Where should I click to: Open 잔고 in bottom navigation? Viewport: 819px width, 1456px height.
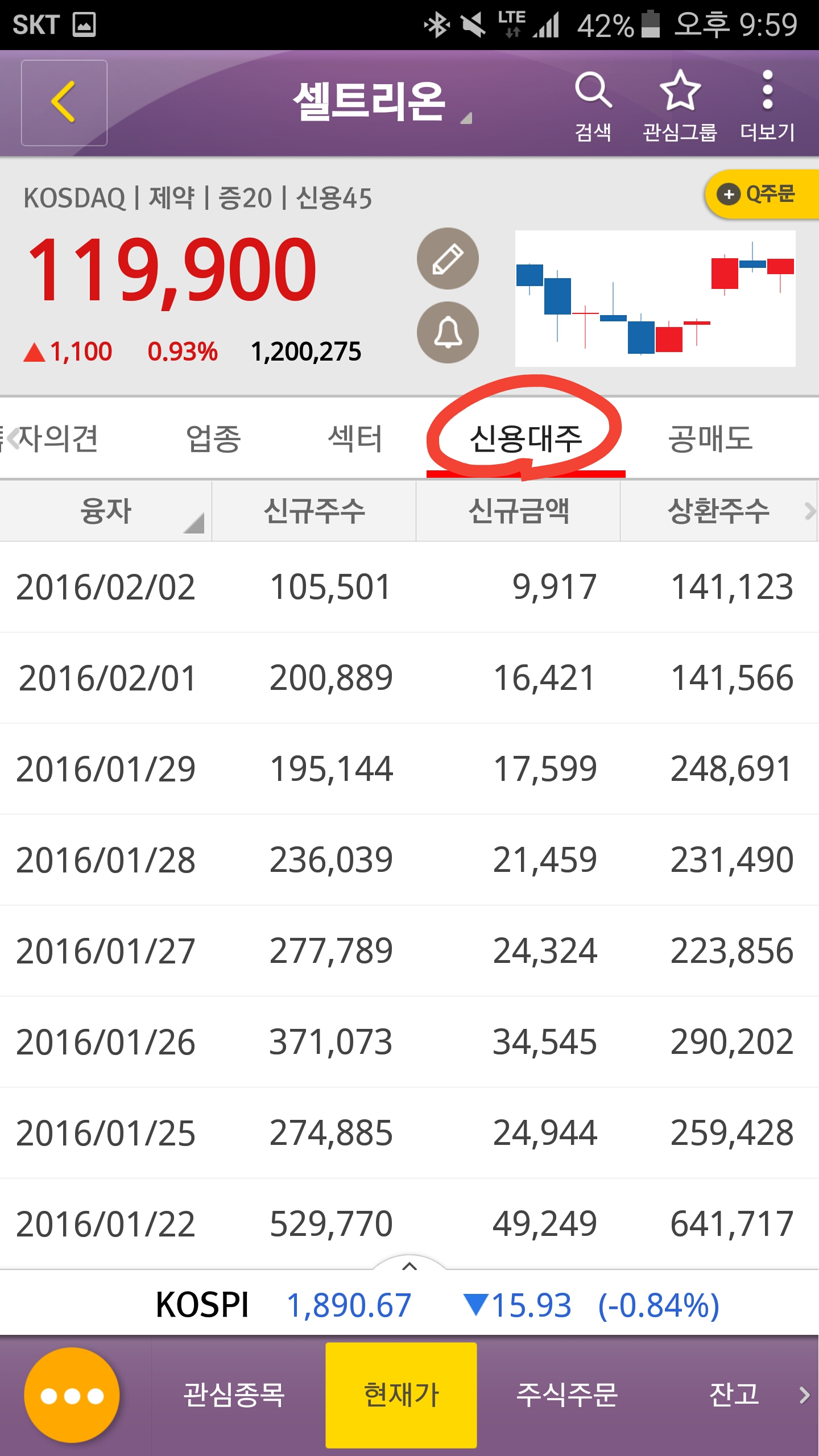pos(734,1395)
